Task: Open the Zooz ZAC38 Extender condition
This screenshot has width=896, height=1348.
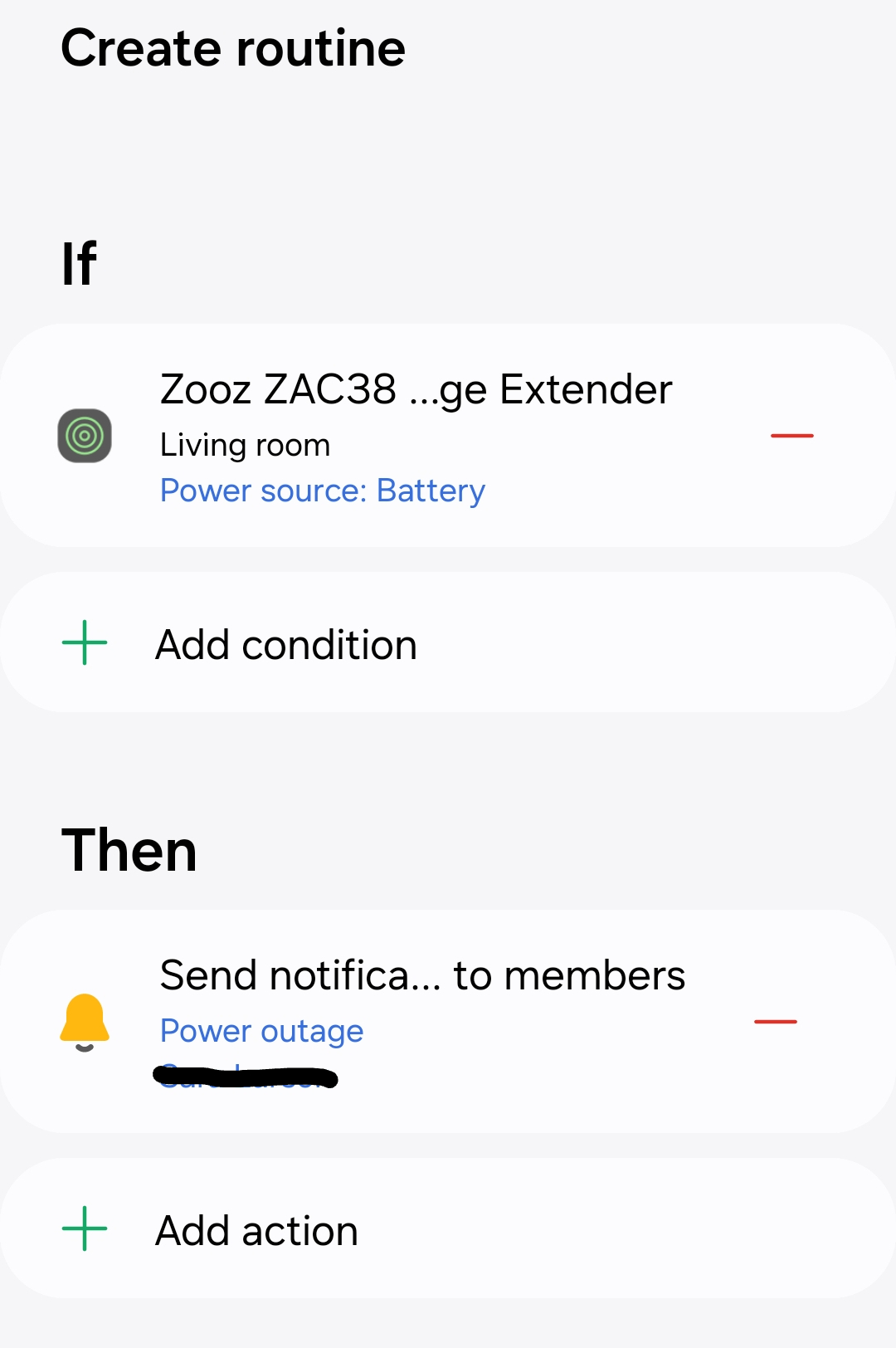Action: (415, 436)
